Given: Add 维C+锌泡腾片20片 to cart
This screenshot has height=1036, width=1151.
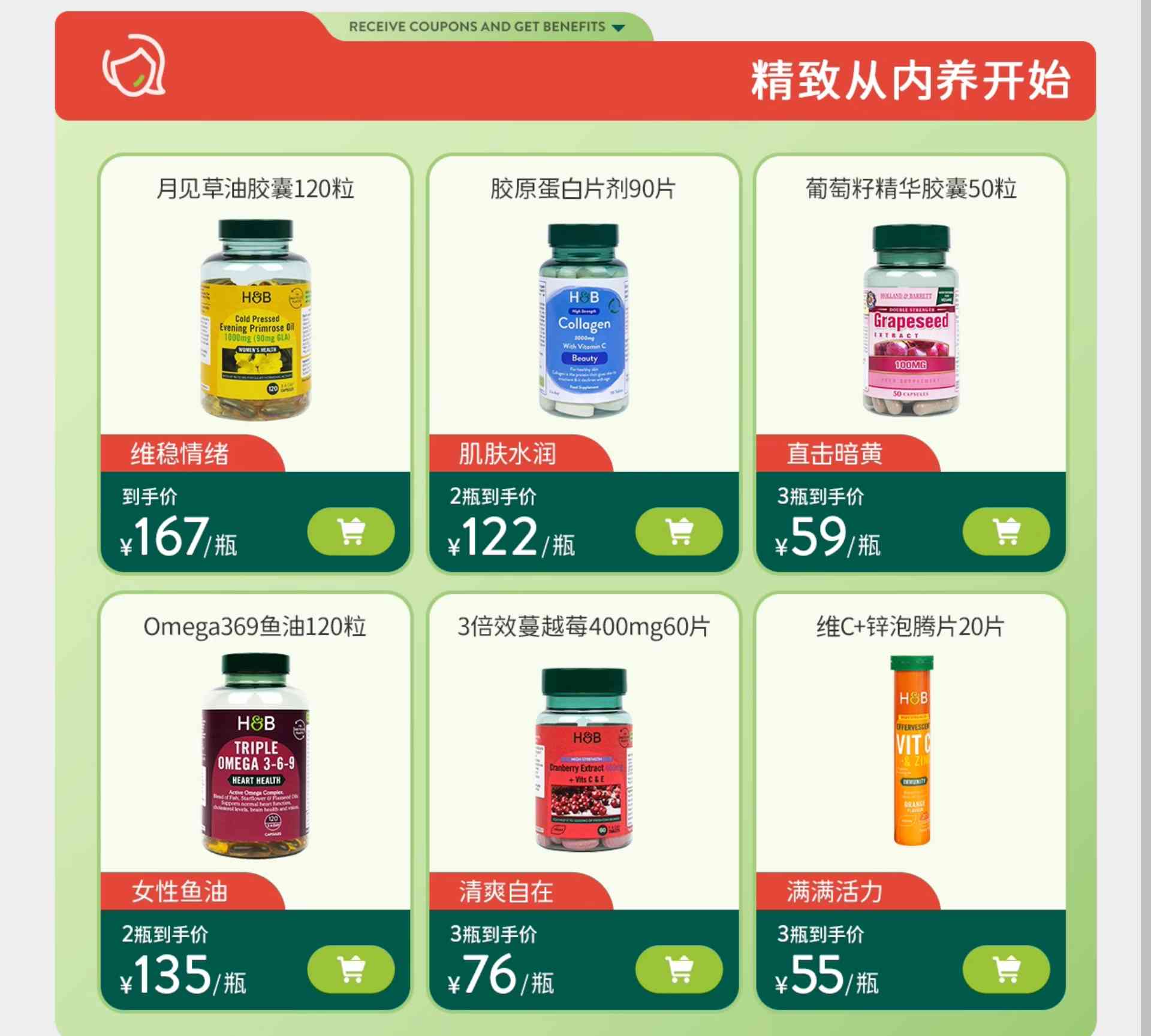Looking at the screenshot, I should 1006,969.
